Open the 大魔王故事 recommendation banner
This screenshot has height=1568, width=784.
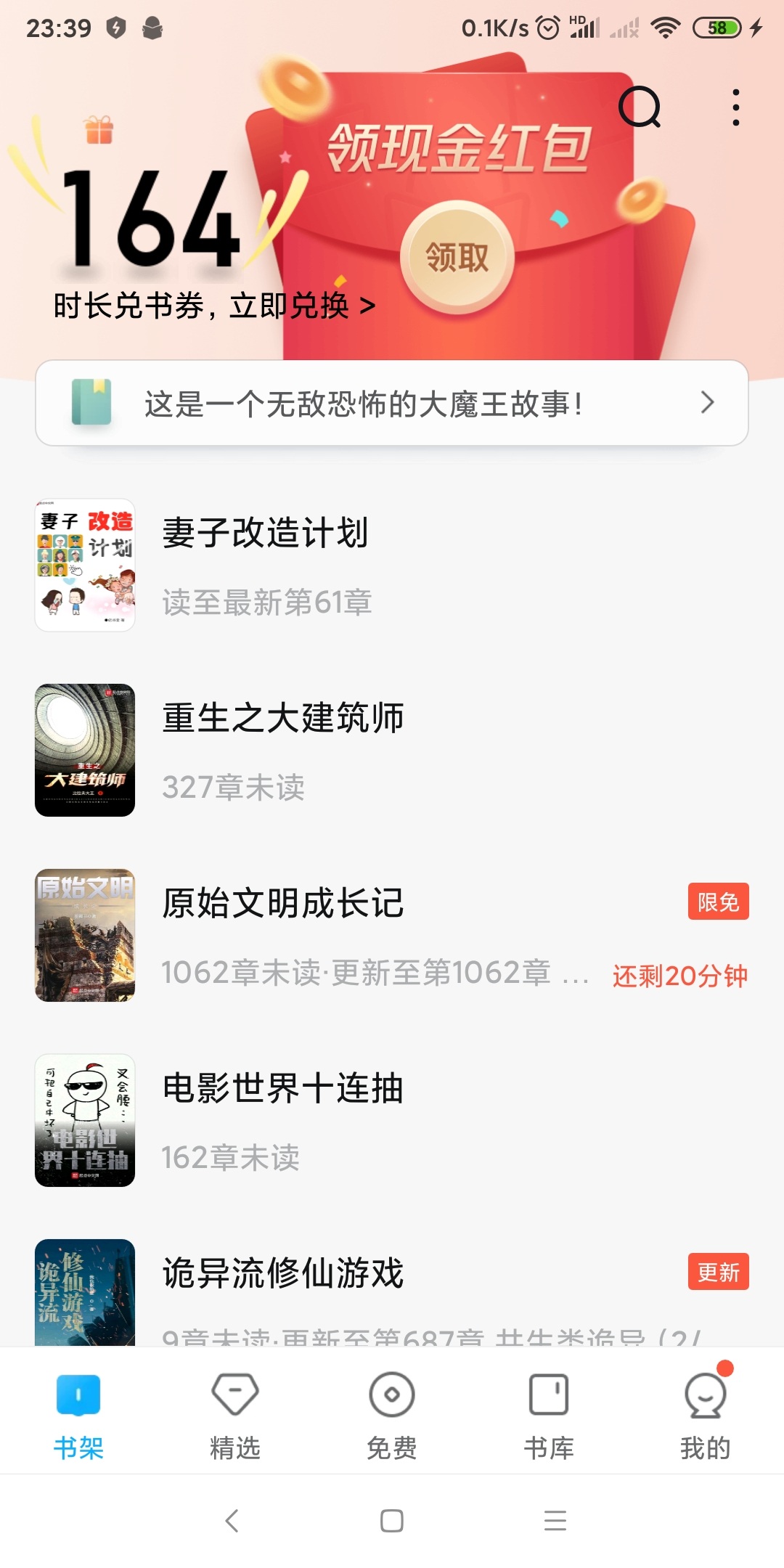(x=392, y=403)
